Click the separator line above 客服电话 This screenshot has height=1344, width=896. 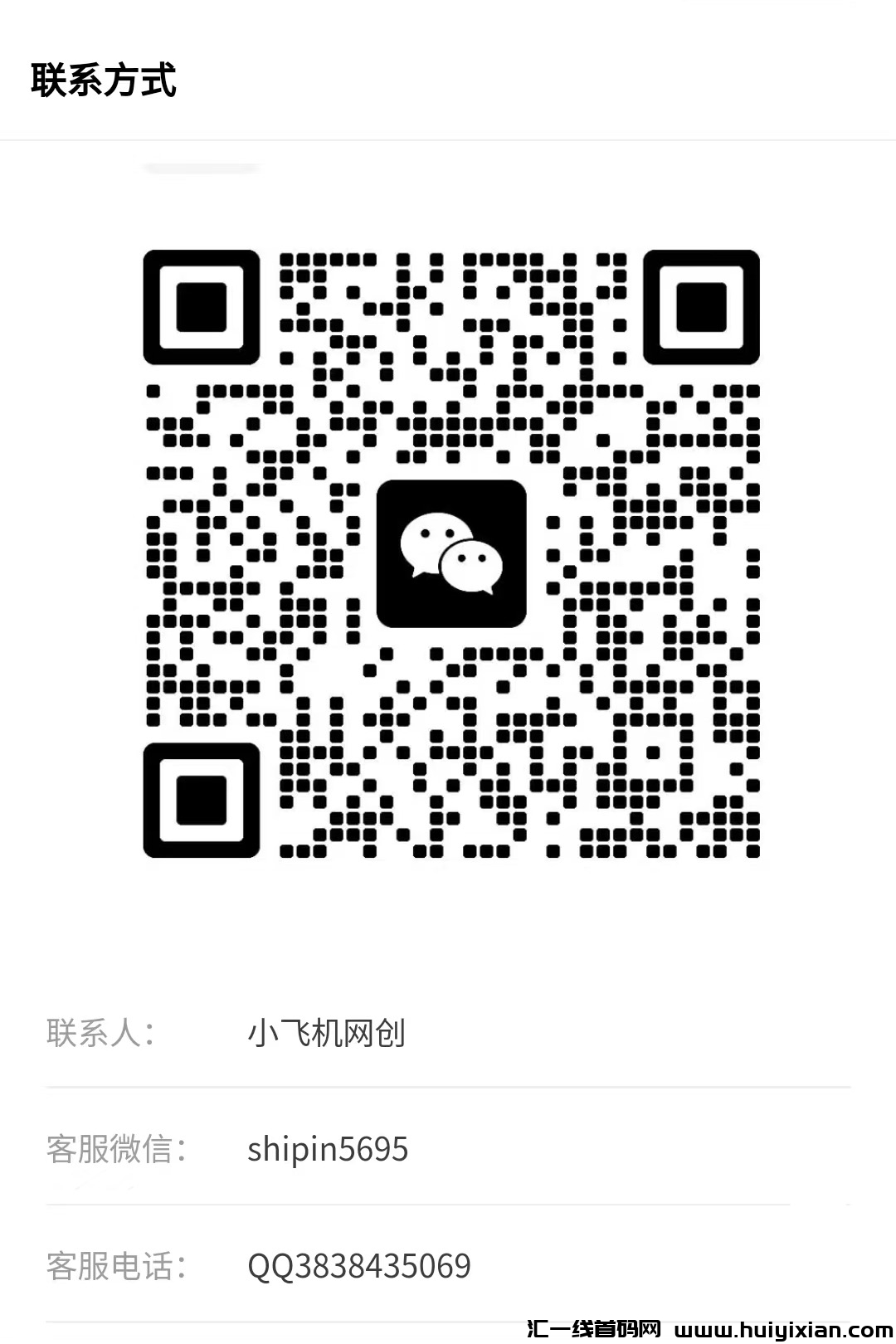pos(448,1205)
